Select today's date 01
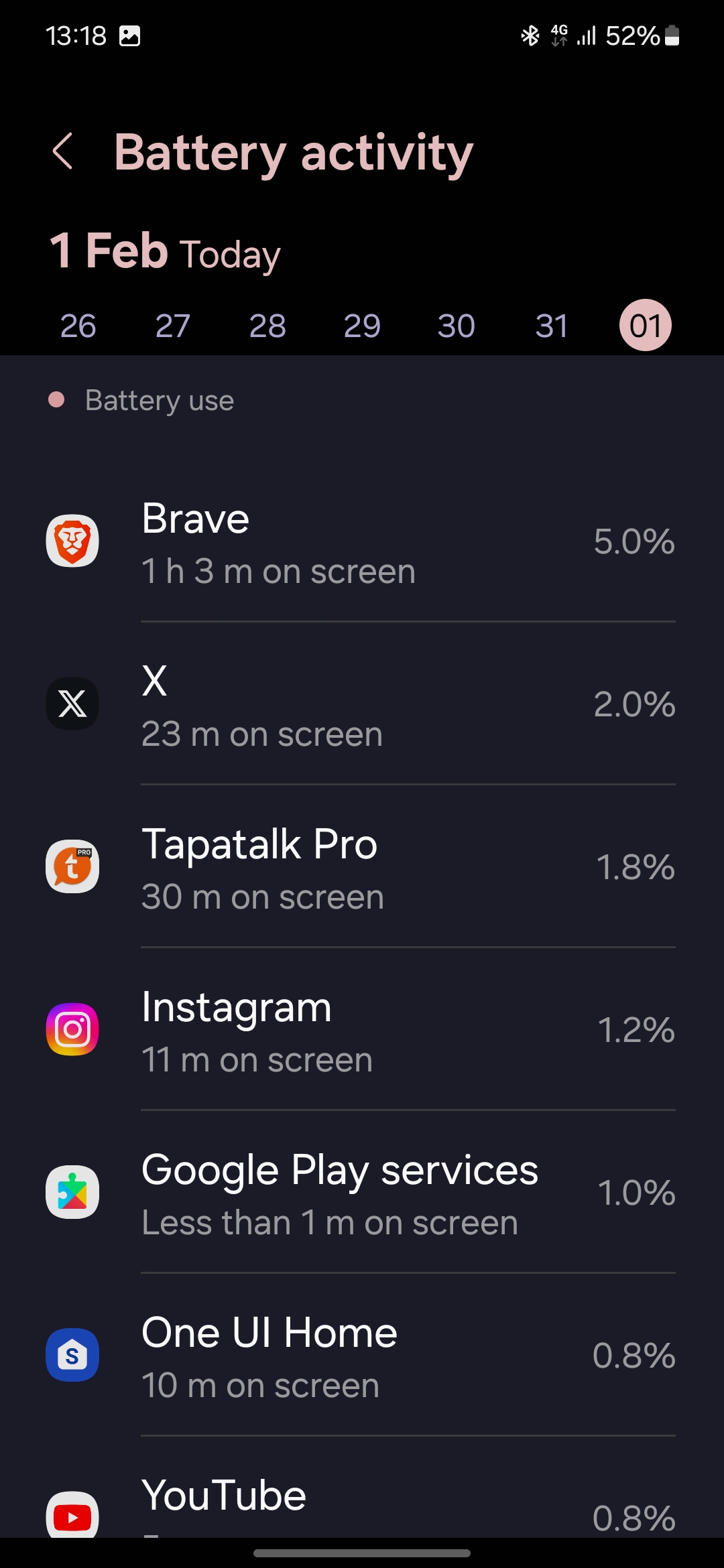This screenshot has width=724, height=1568. (x=645, y=326)
